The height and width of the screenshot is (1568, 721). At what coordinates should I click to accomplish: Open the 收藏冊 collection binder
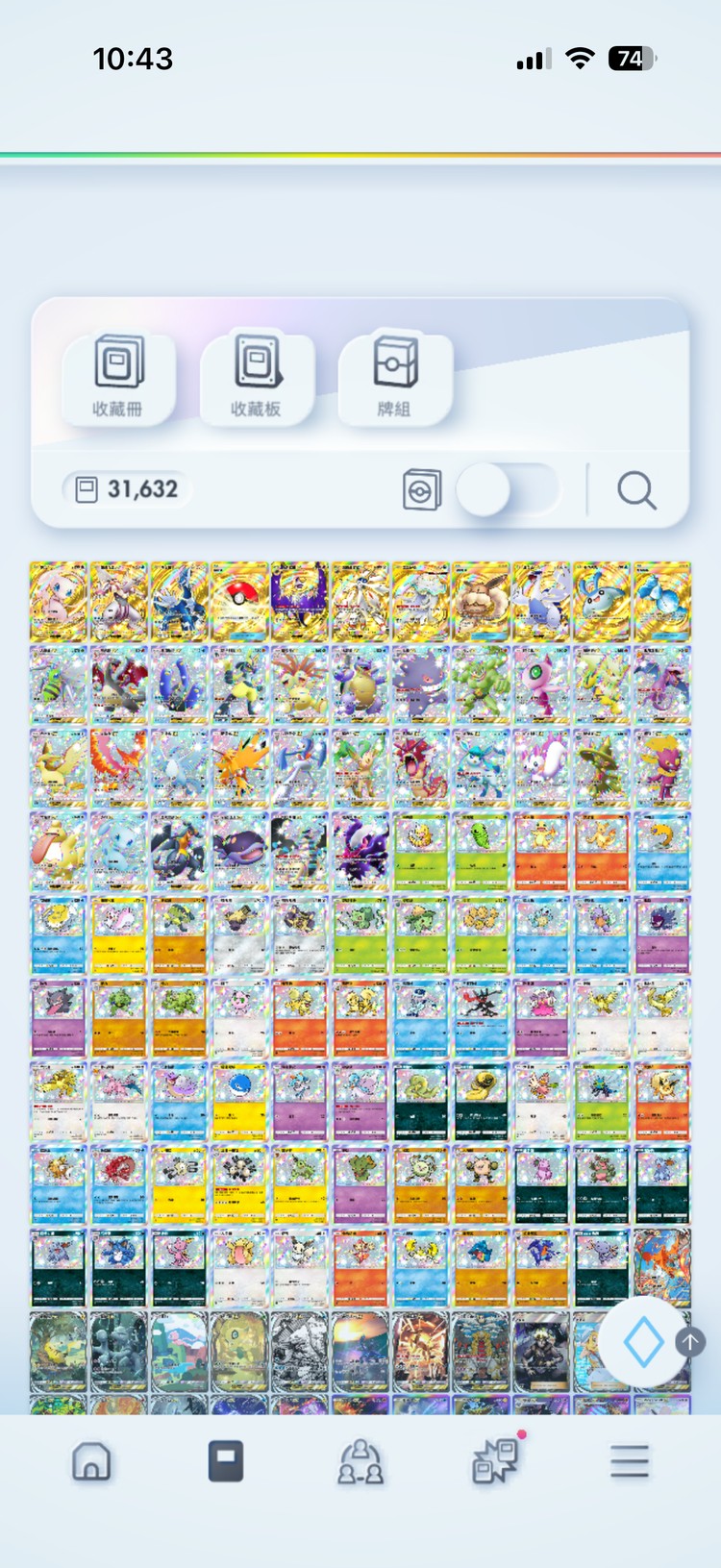tap(118, 377)
